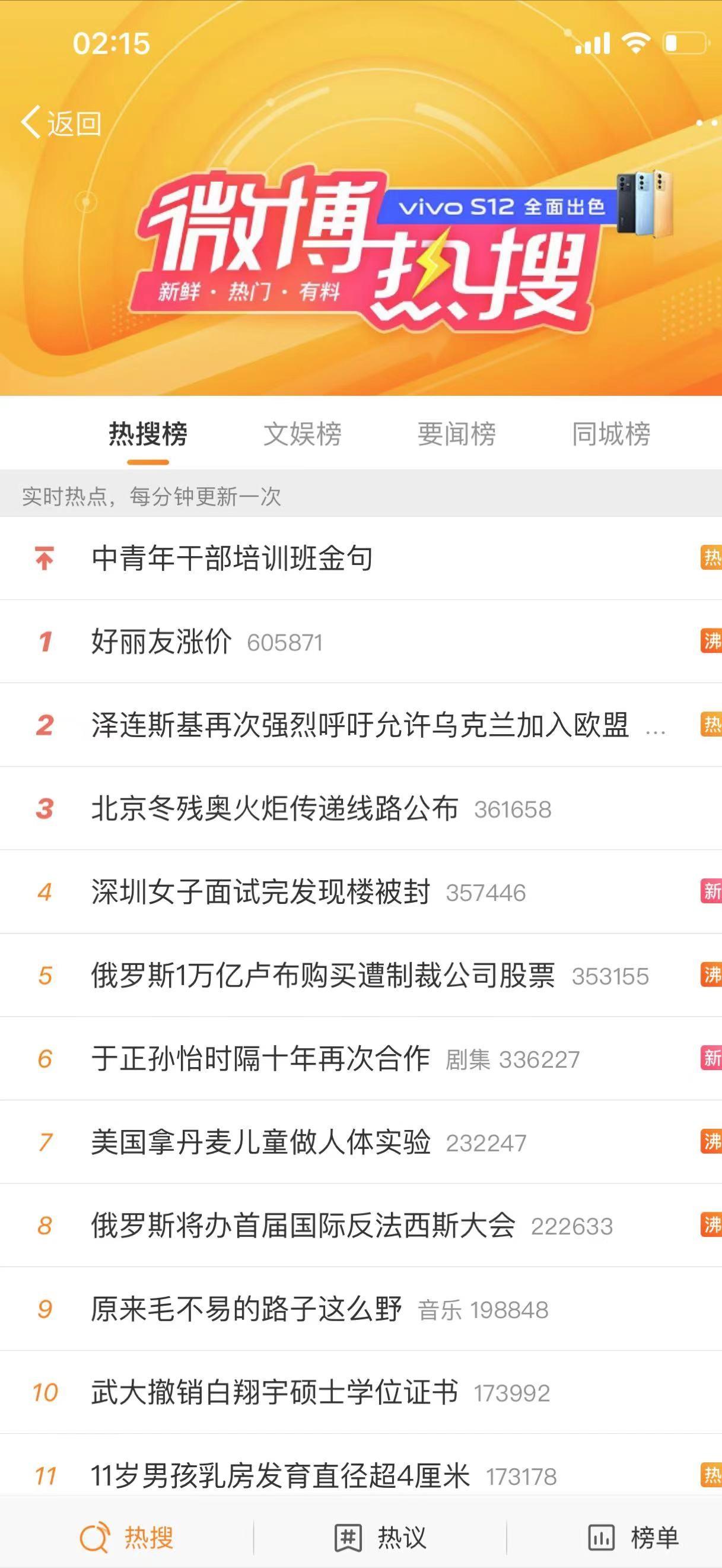The image size is (722, 1568).
Task: Open topic 泽连斯基再次强烈呼吁允许乌克兰加入欧盟
Action: pos(360,725)
